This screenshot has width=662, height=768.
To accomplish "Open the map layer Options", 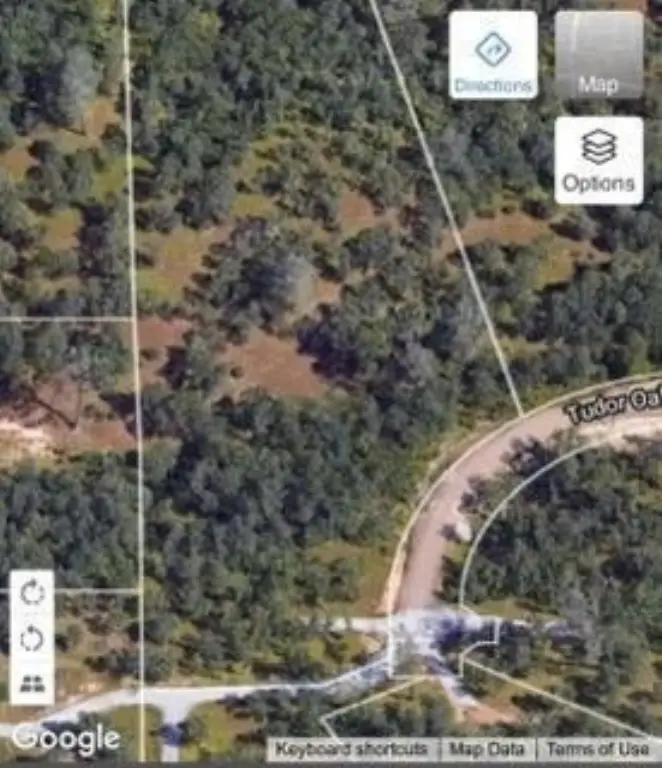I will click(x=598, y=161).
